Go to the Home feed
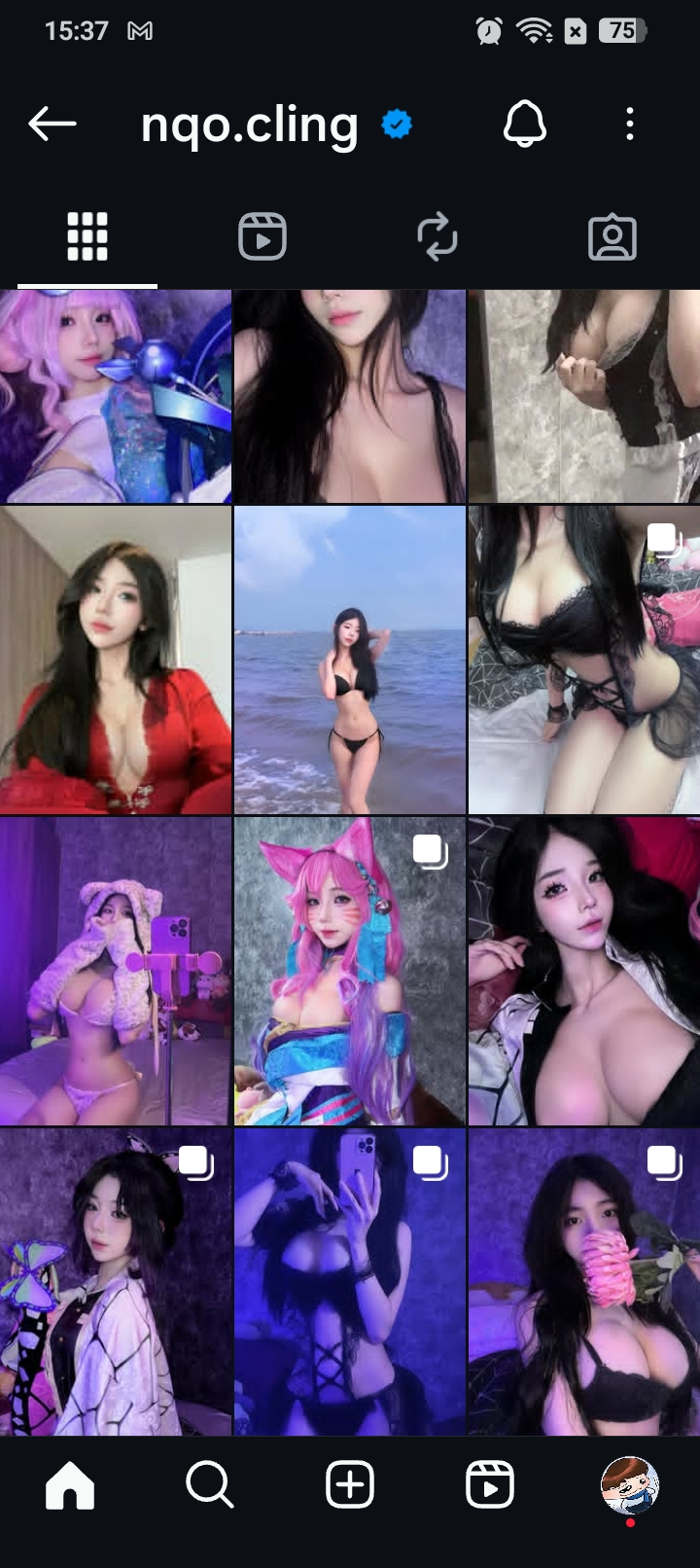 click(70, 1485)
